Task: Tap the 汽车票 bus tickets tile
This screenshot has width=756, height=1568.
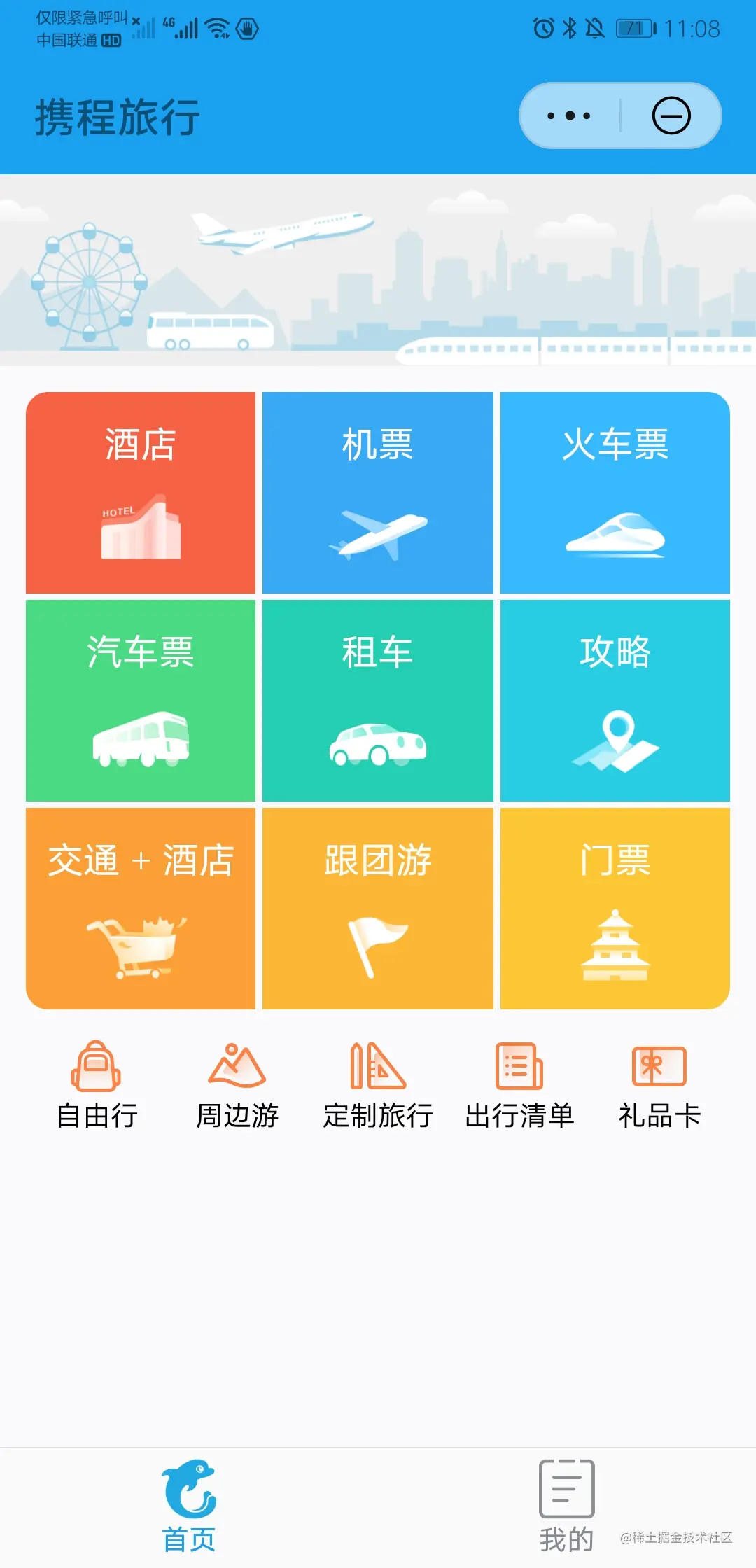Action: click(x=141, y=700)
